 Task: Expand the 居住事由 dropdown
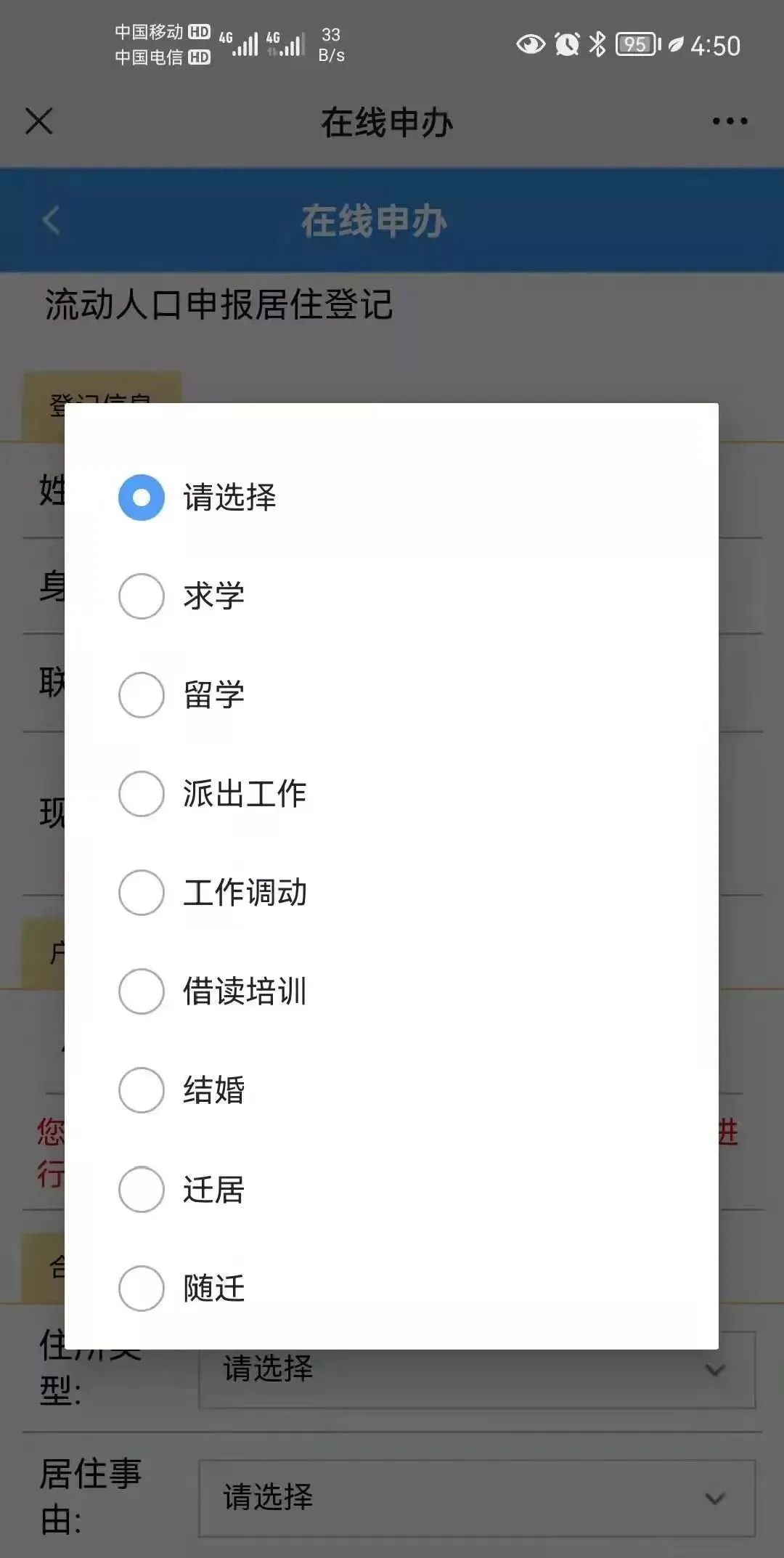[477, 1498]
